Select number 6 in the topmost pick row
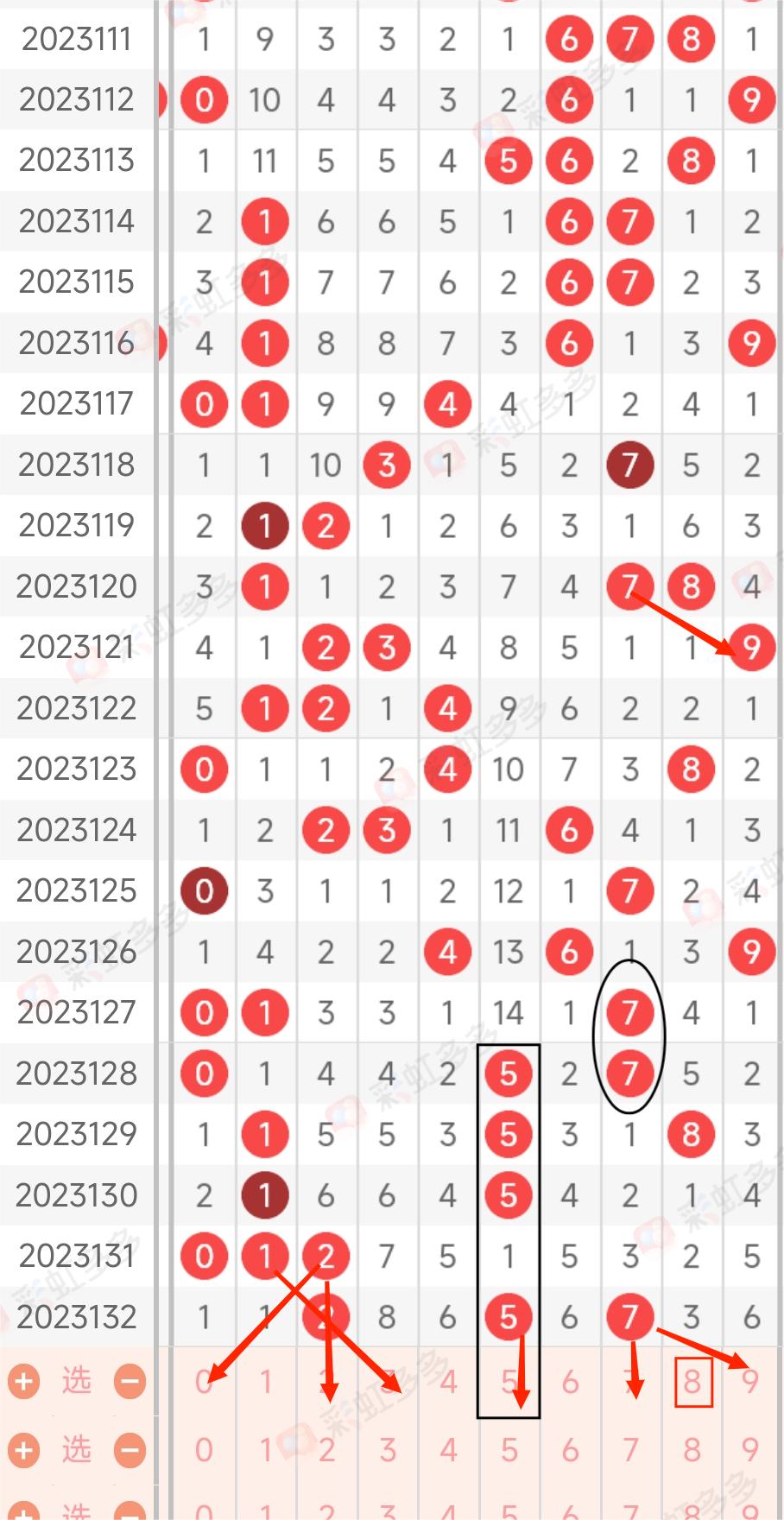The height and width of the screenshot is (1520, 784). pos(569,1382)
